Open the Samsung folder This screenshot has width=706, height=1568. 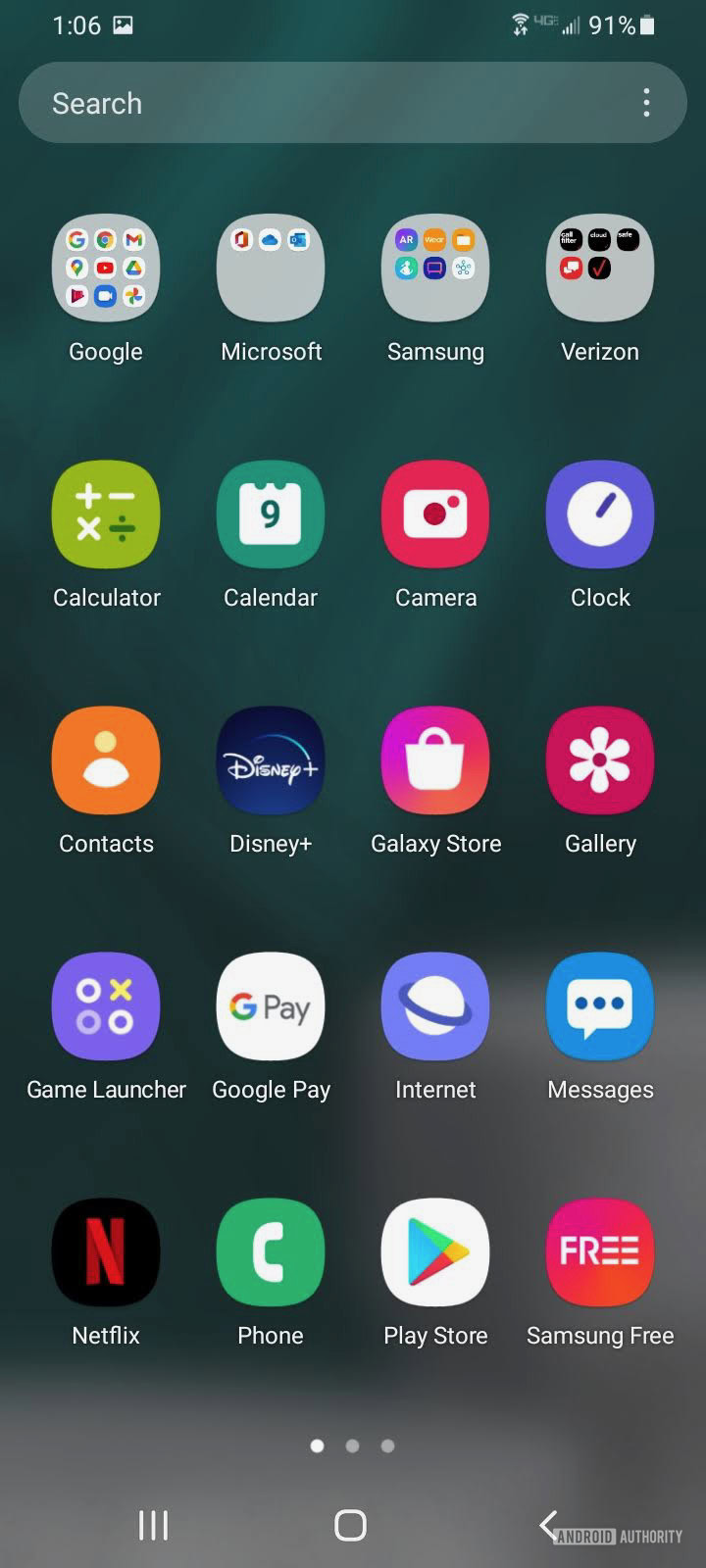pos(435,268)
